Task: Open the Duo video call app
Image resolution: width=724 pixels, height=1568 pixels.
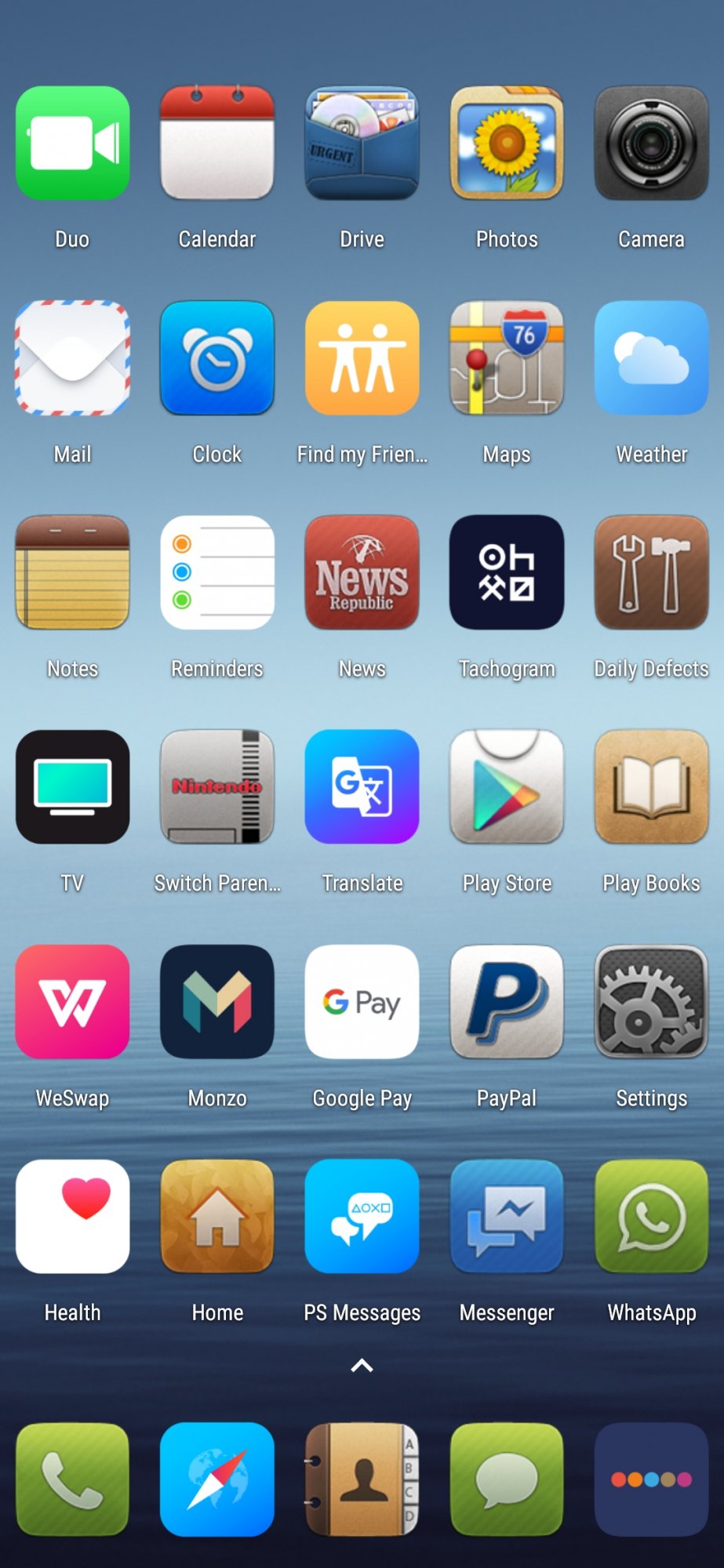Action: [72, 143]
